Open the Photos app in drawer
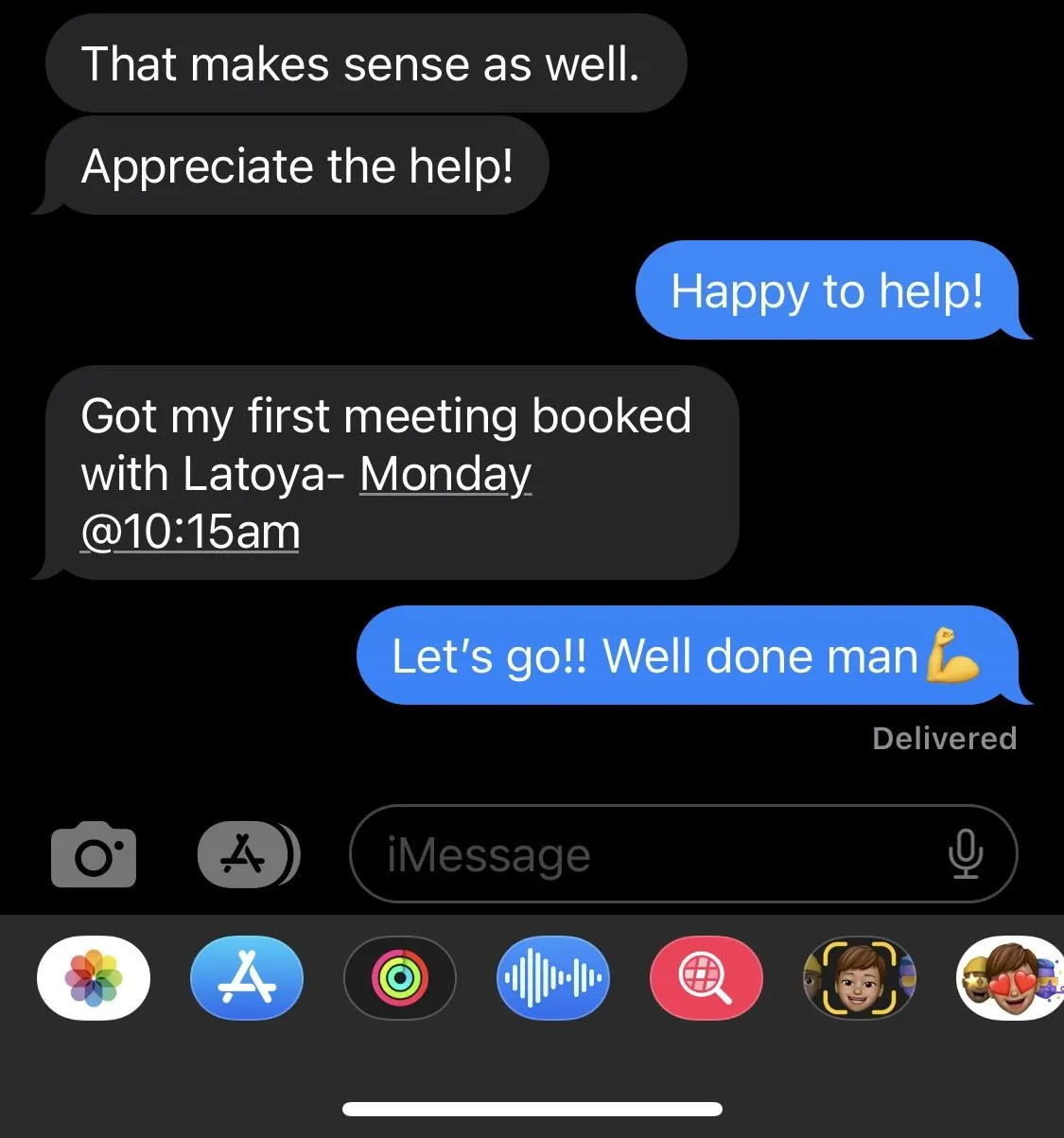This screenshot has height=1138, width=1064. 93,977
